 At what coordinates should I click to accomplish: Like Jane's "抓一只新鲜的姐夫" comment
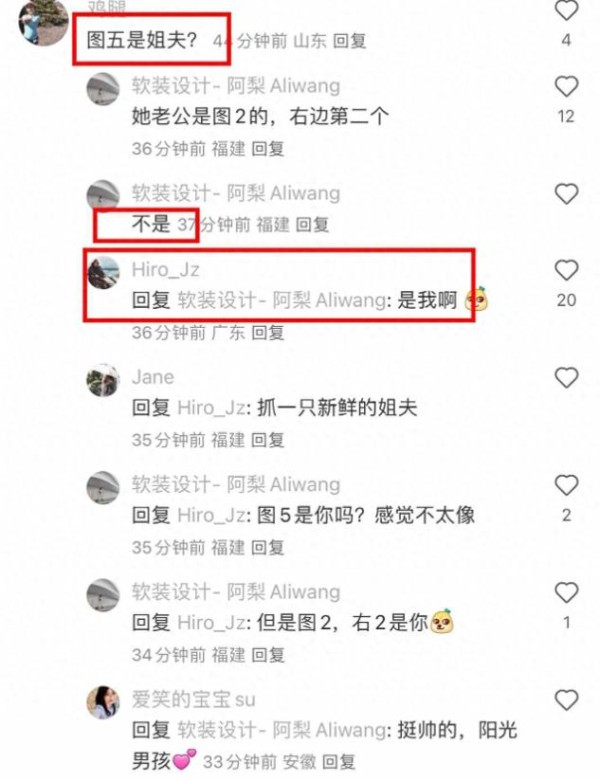point(567,377)
